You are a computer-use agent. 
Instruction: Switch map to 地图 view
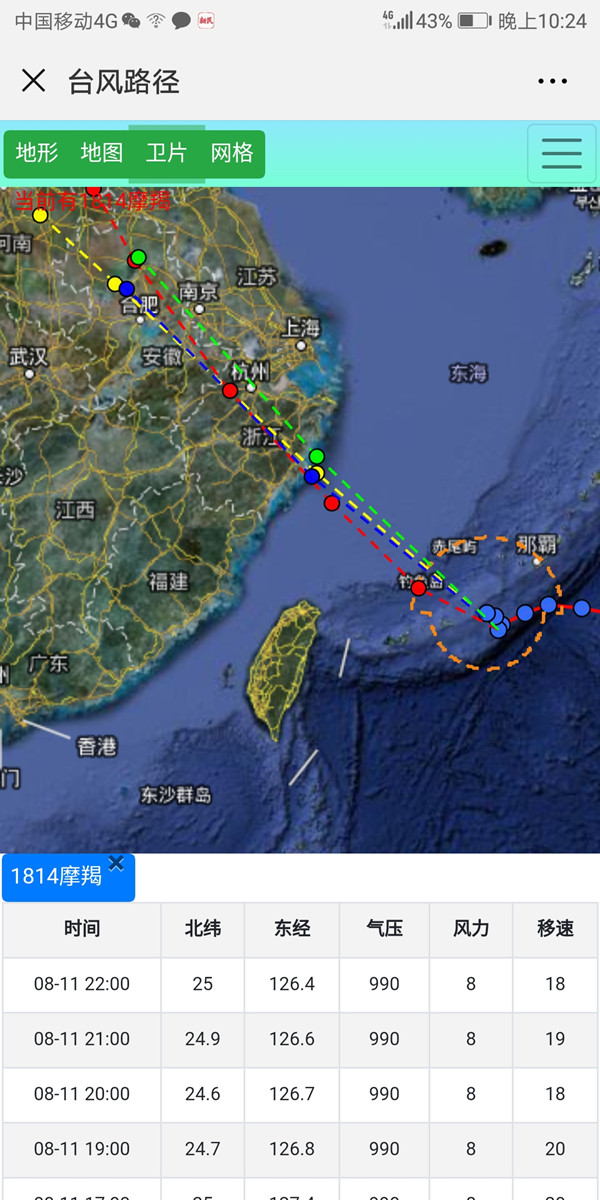[102, 153]
